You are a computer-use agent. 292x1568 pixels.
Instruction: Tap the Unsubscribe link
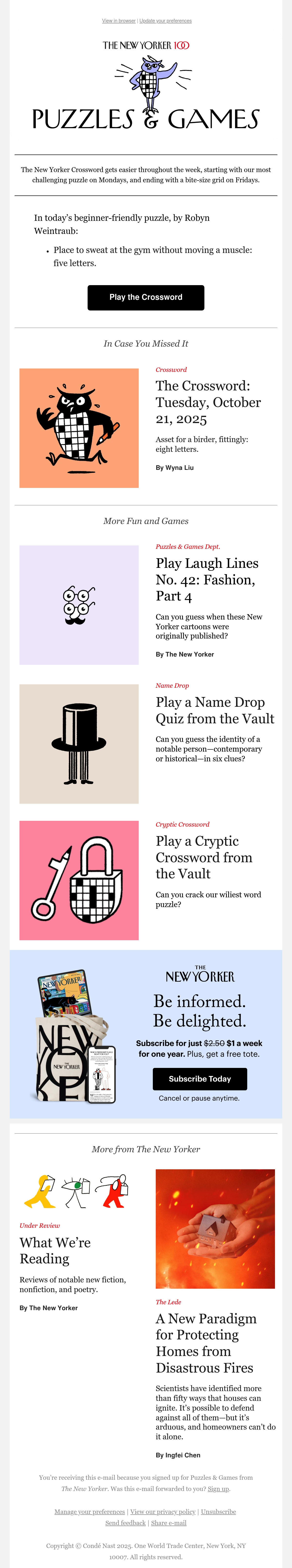point(219,1511)
